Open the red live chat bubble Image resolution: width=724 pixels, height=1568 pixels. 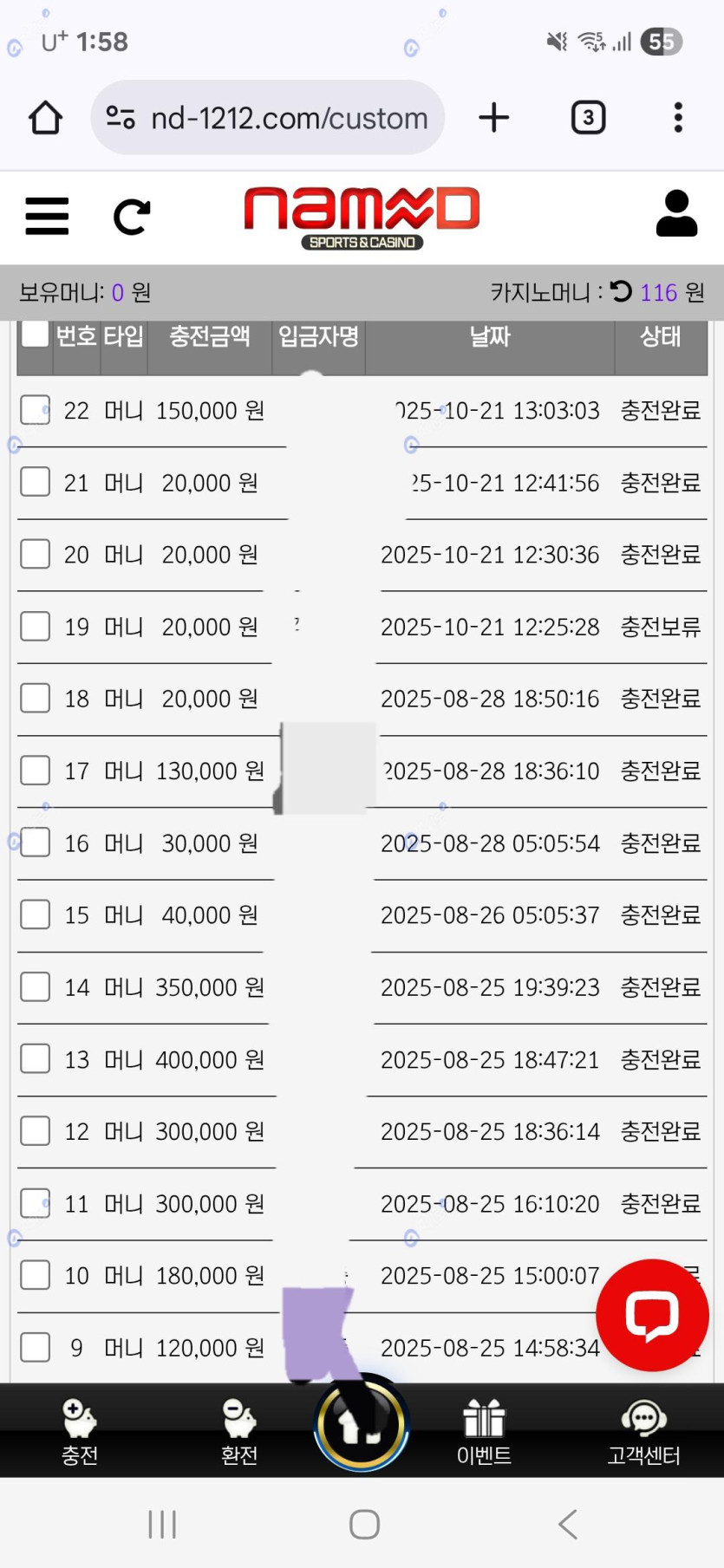(x=652, y=1315)
